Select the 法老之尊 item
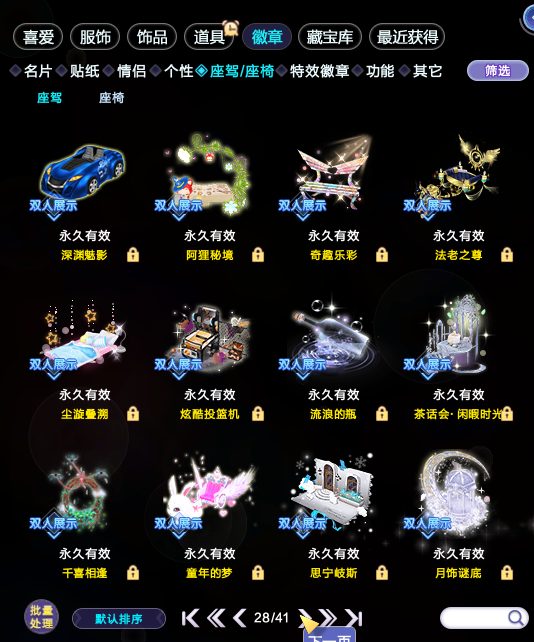This screenshot has width=534, height=642. coord(458,172)
